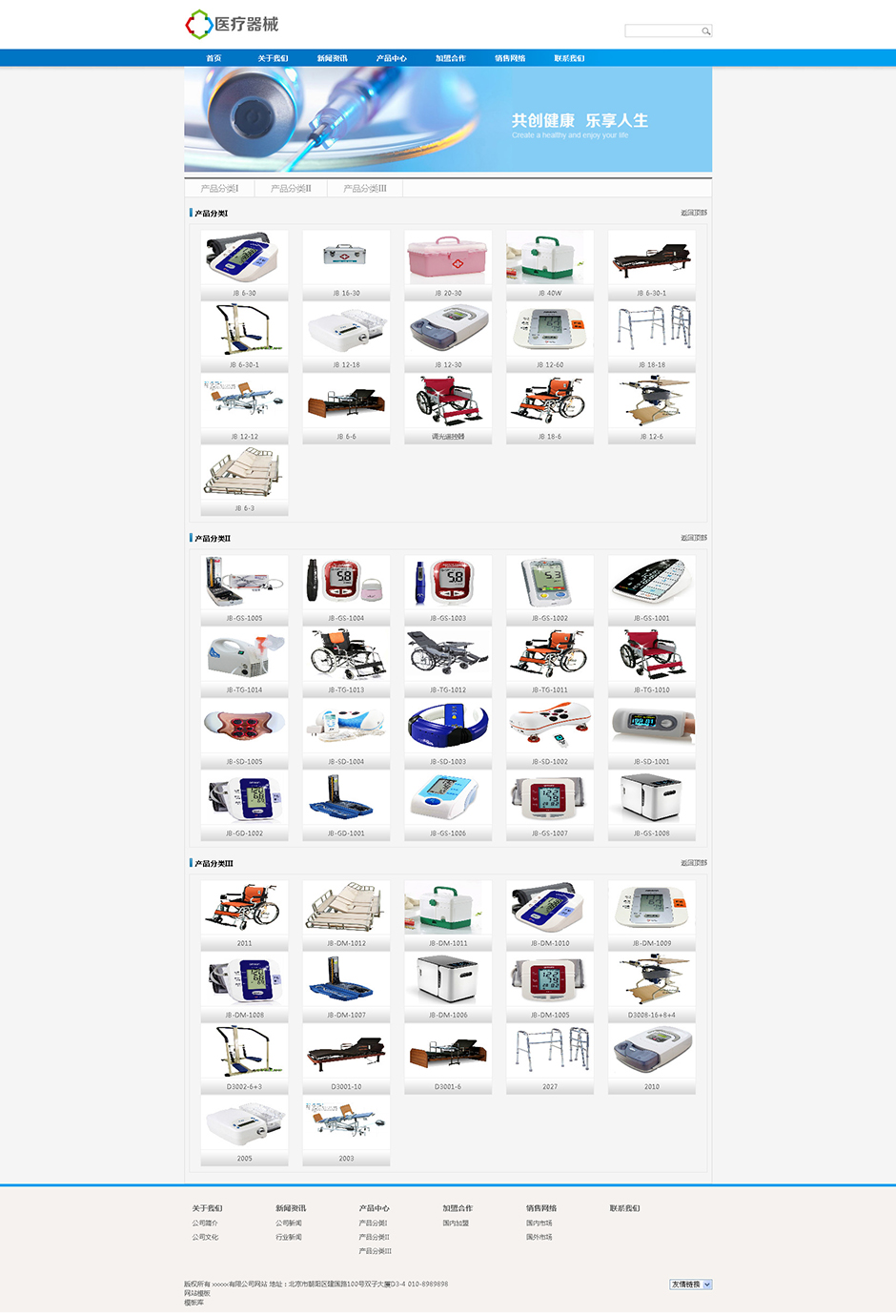
Task: Open 加盟合作 in the top menu
Action: click(x=450, y=58)
